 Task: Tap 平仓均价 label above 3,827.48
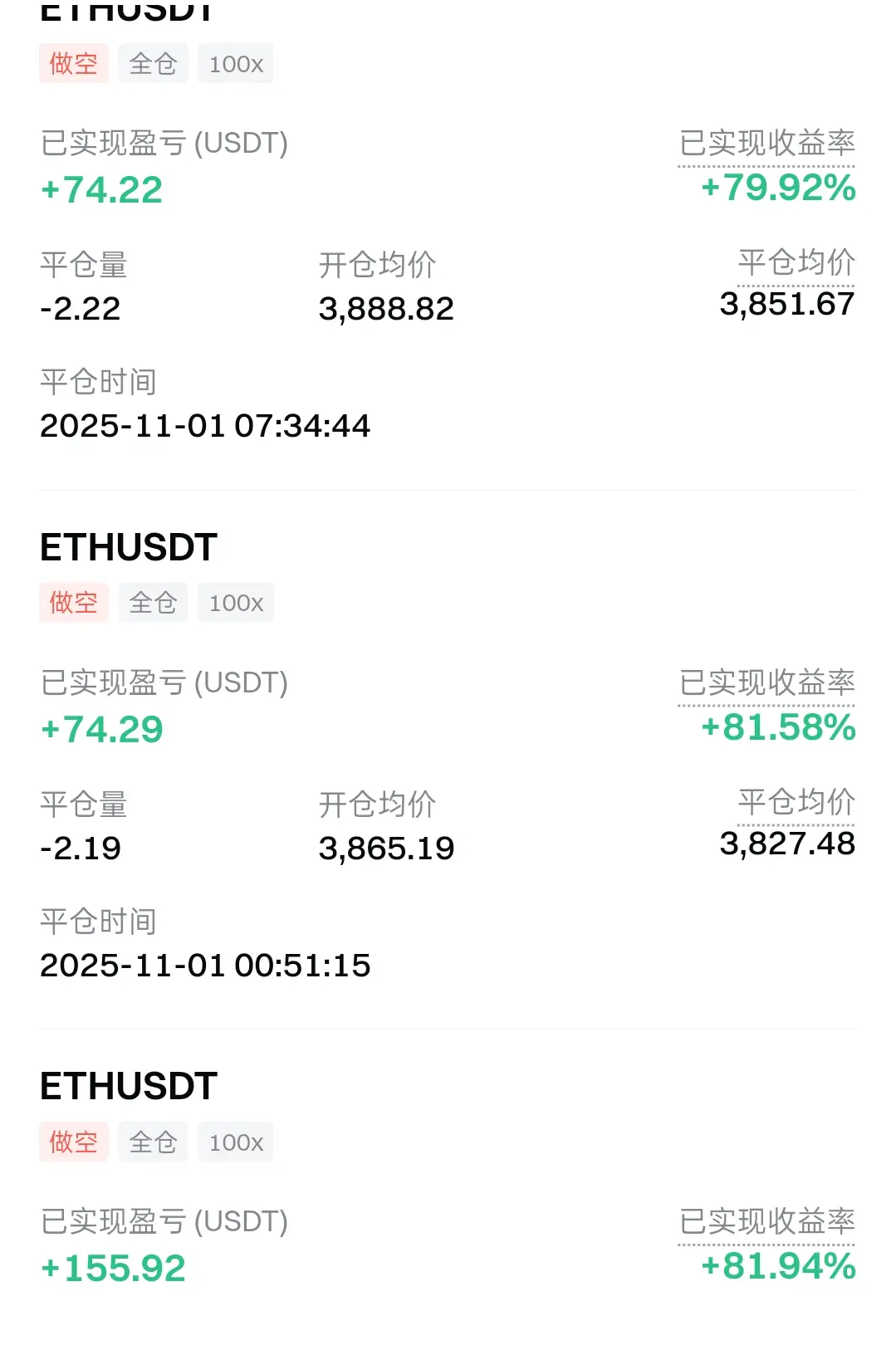pos(796,803)
